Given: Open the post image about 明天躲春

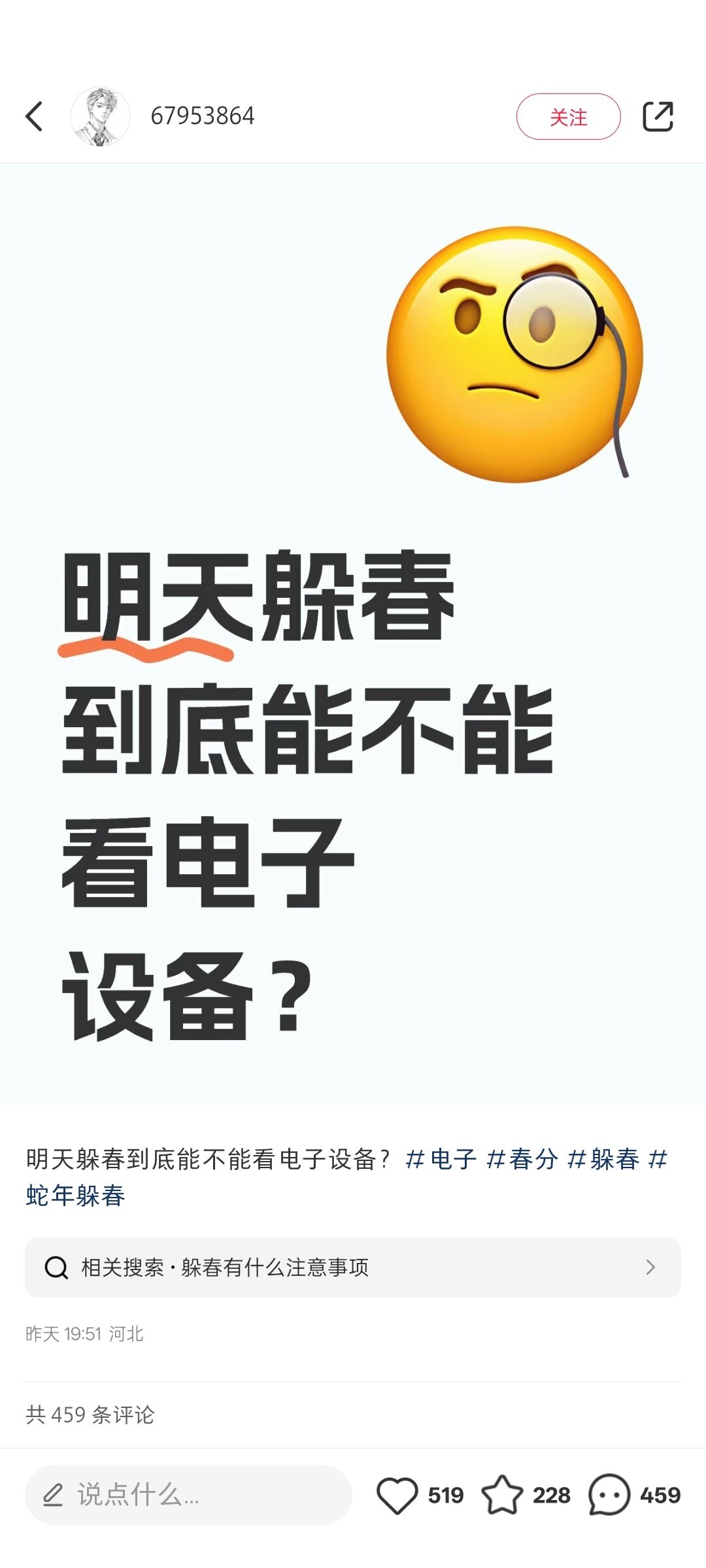Looking at the screenshot, I should pyautogui.click(x=353, y=634).
